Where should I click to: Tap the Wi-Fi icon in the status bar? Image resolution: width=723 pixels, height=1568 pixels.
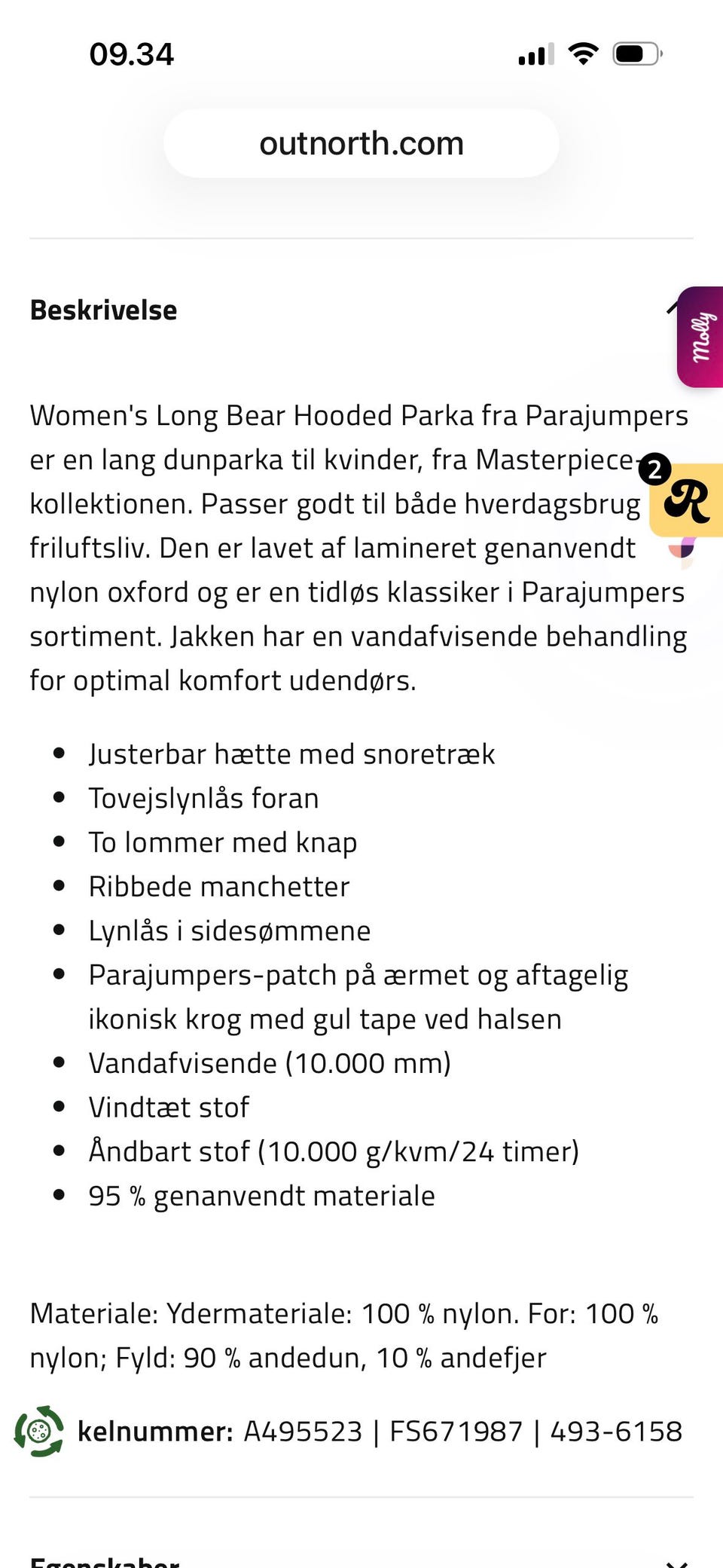[581, 52]
